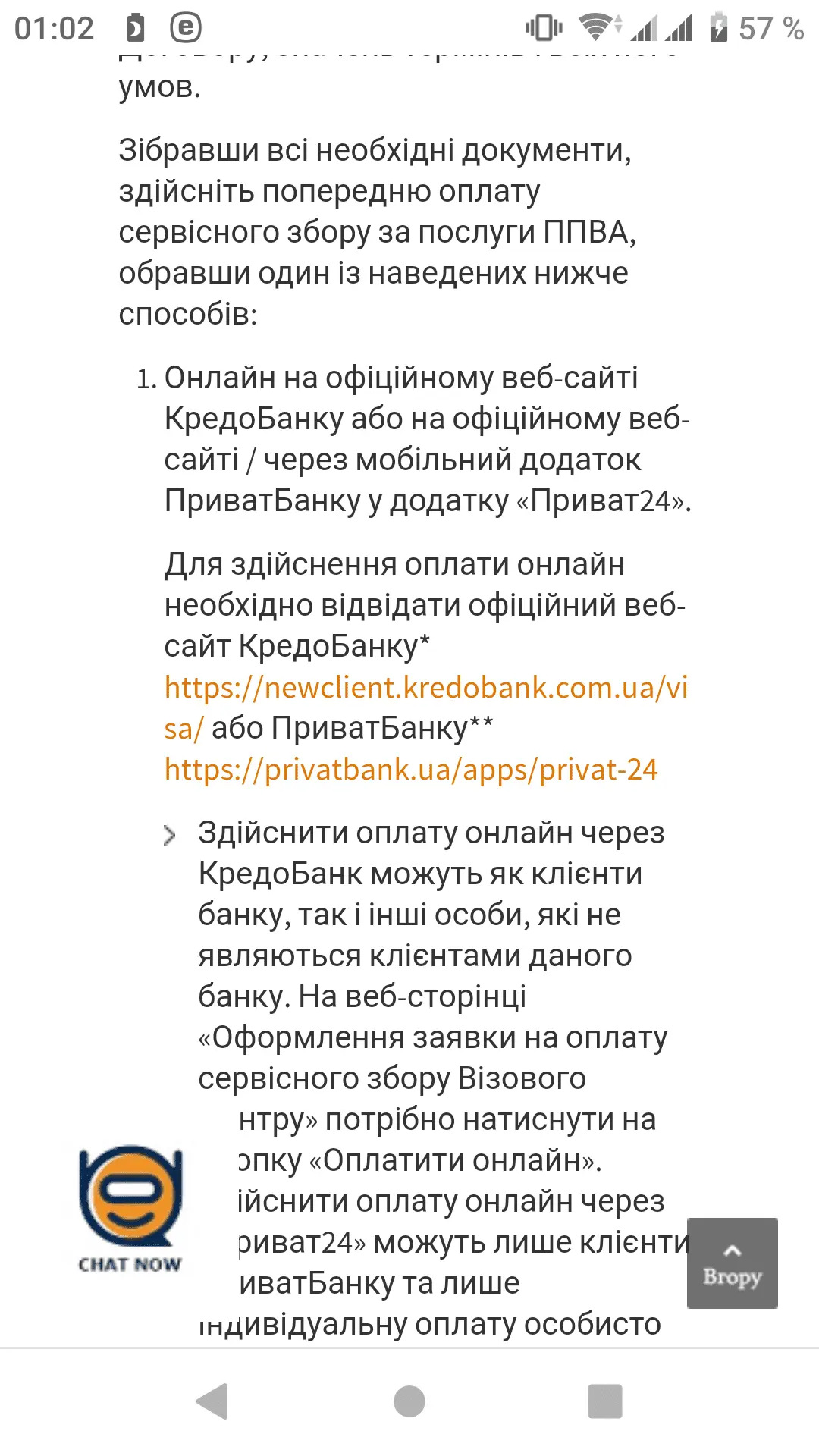The width and height of the screenshot is (819, 1456).
Task: Open the Chat Now assistant
Action: (x=130, y=1207)
